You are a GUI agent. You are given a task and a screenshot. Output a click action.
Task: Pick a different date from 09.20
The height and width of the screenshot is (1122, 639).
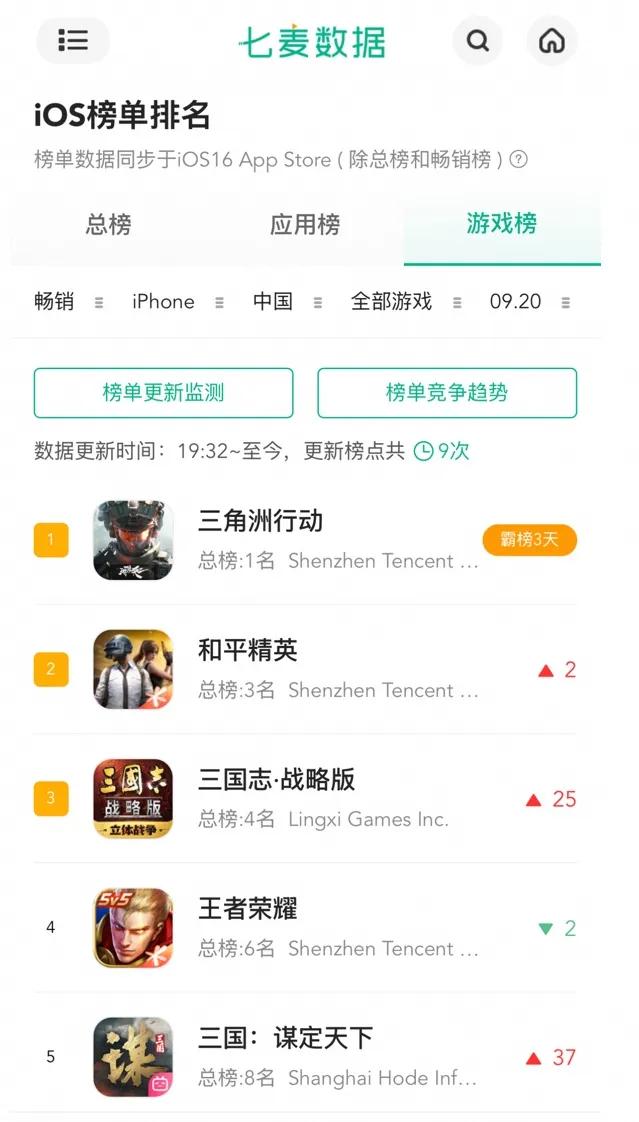coord(529,302)
